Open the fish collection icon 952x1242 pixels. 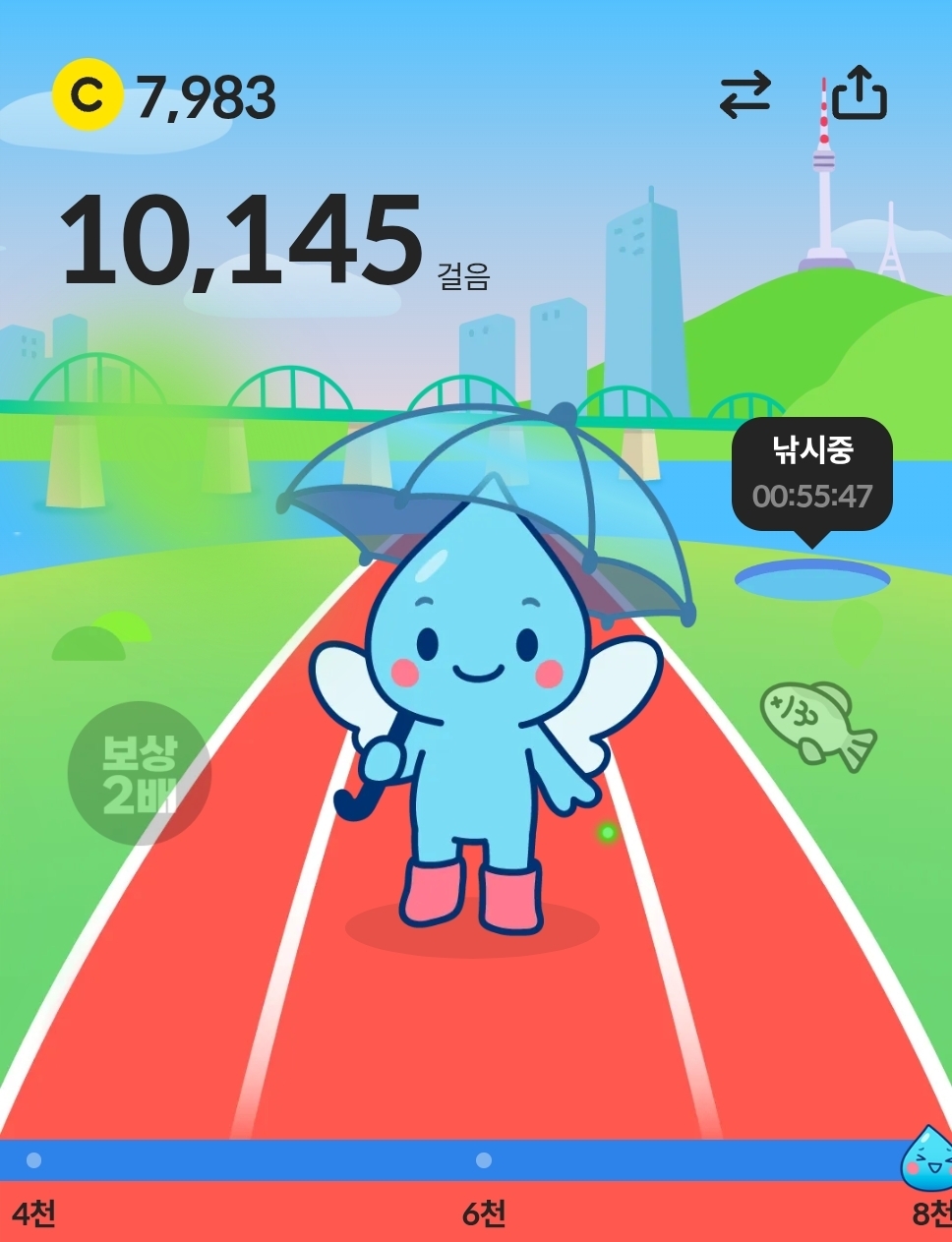pyautogui.click(x=817, y=724)
